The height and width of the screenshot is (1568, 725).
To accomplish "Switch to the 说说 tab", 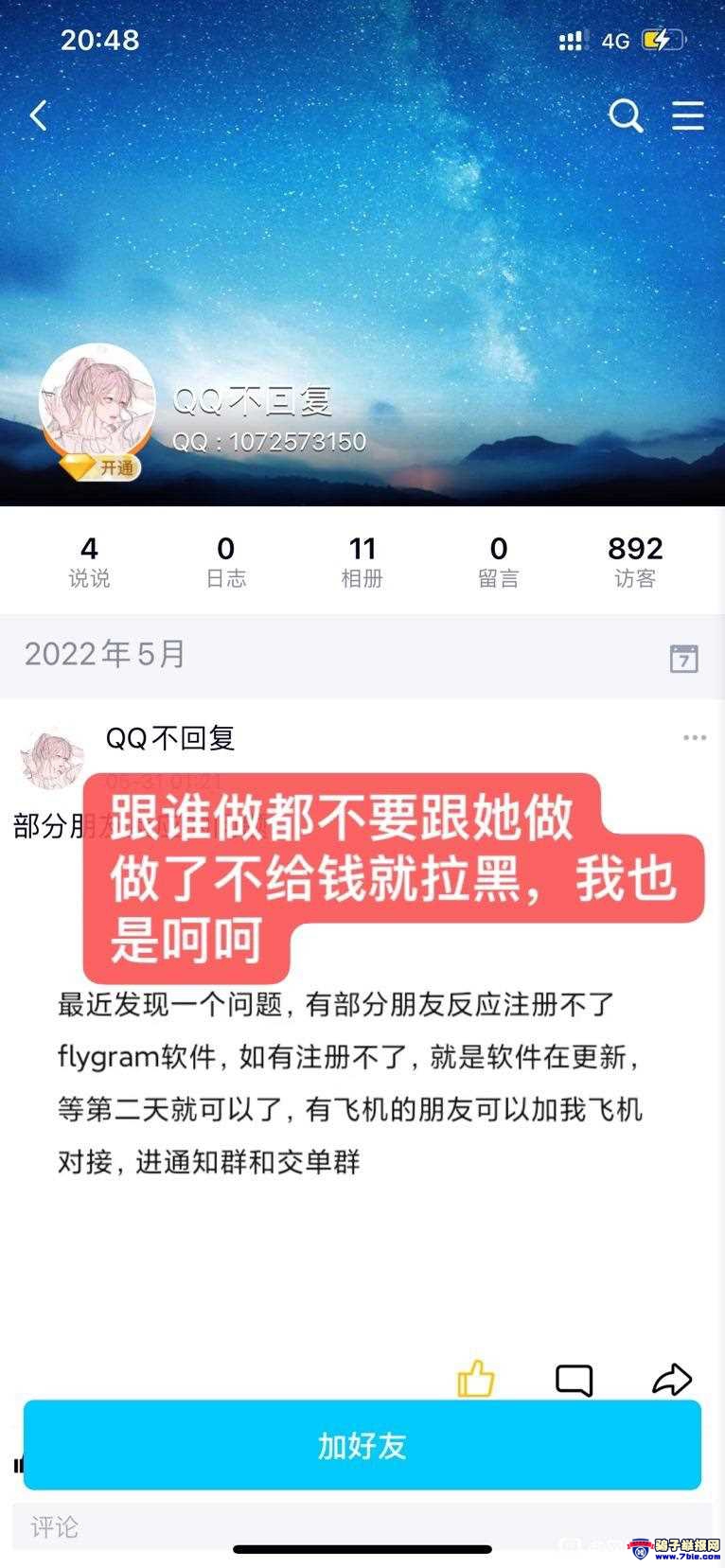I will coord(89,561).
